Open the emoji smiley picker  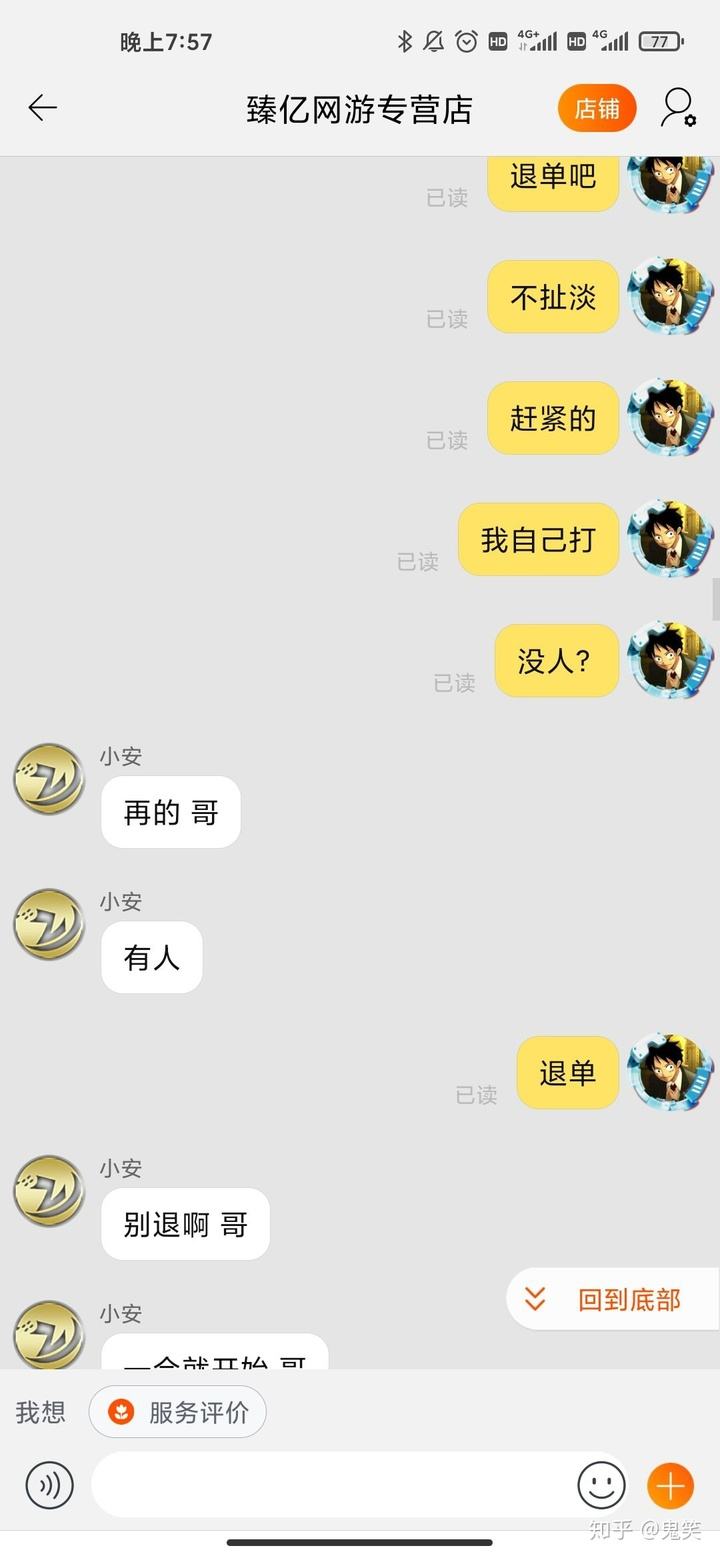pos(599,1485)
